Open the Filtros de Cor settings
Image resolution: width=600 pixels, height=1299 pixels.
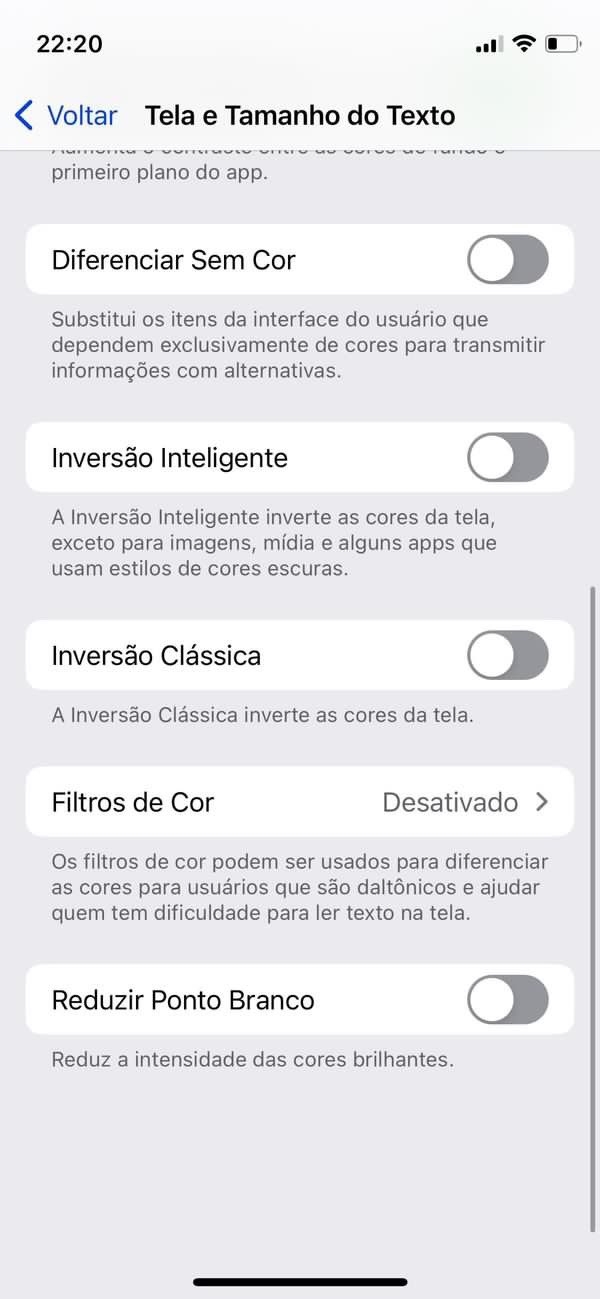point(300,802)
